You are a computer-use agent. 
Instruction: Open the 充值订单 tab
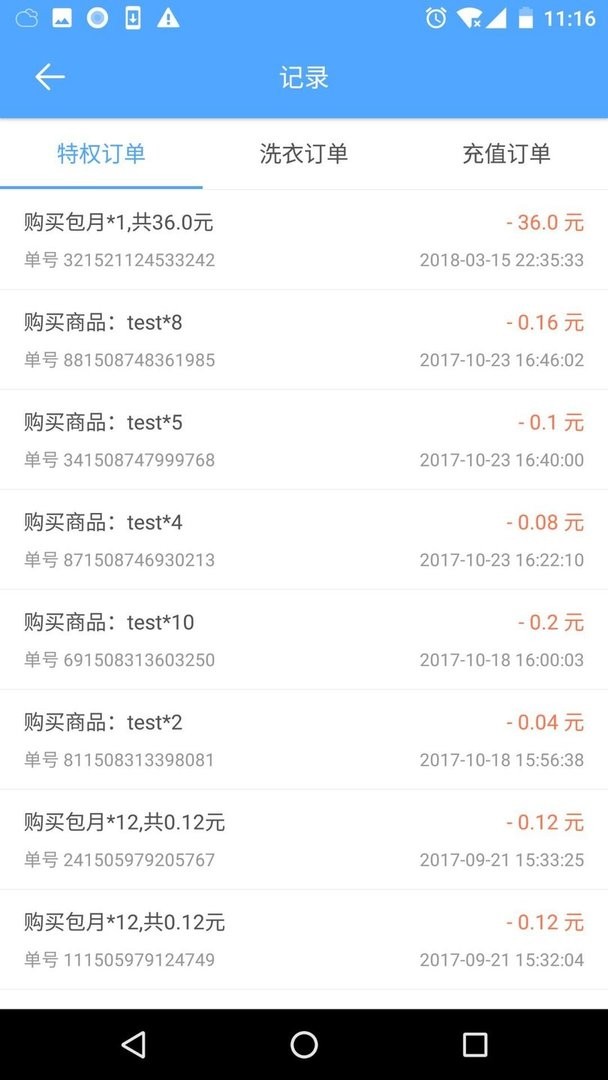coord(506,154)
